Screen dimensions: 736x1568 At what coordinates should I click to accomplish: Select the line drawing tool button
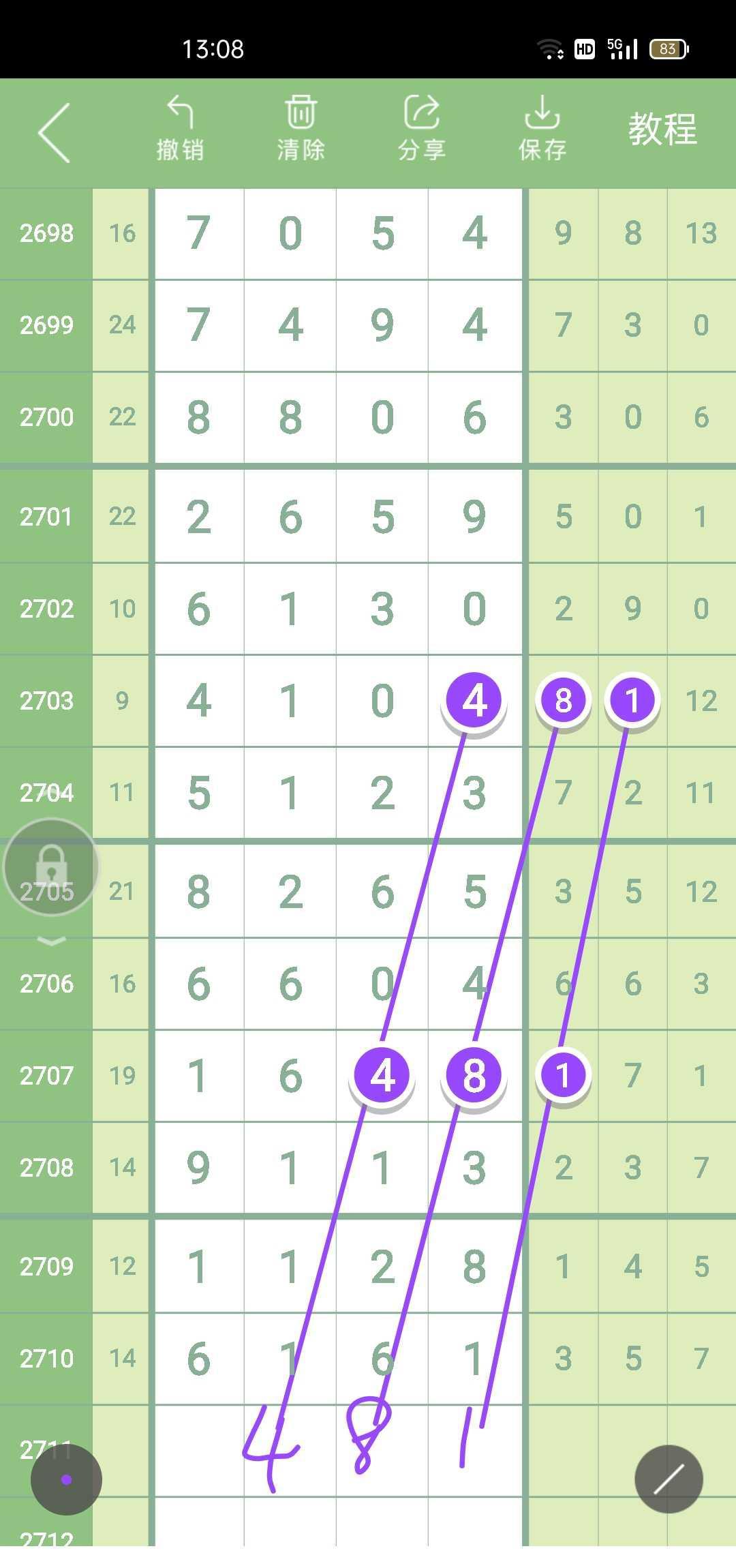click(669, 1479)
